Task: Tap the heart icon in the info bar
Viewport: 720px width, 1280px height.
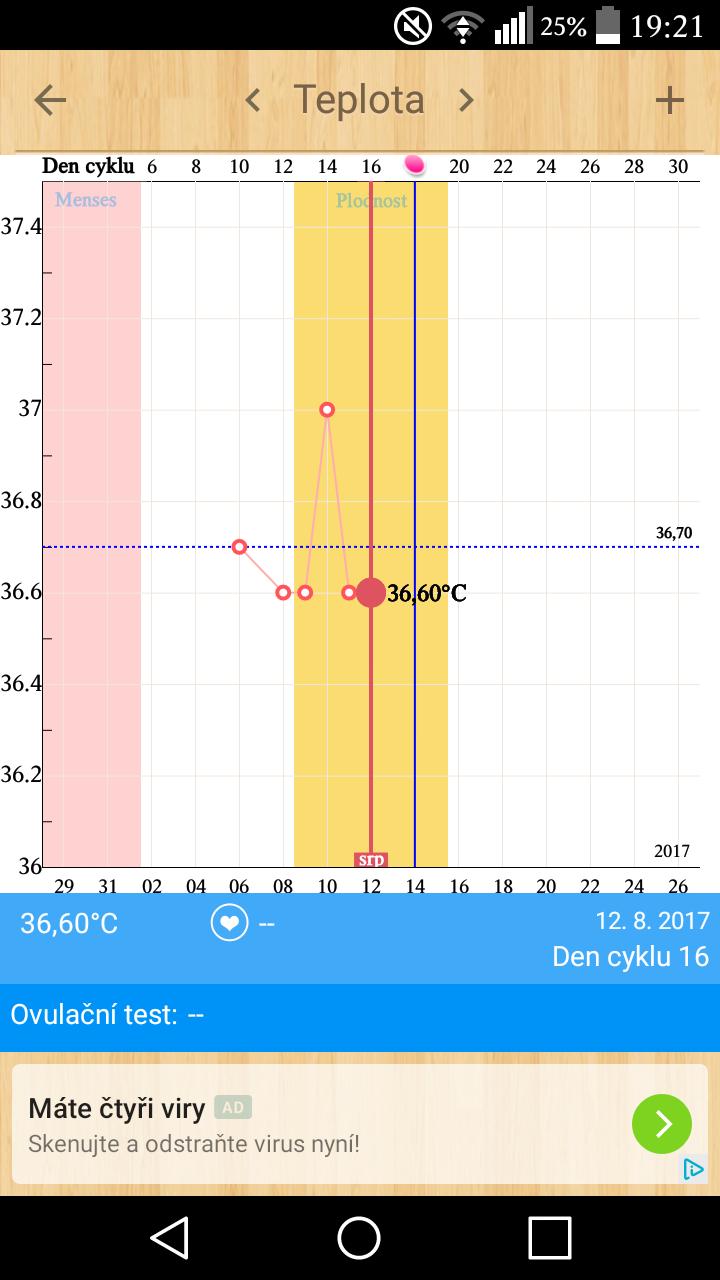Action: [x=229, y=923]
